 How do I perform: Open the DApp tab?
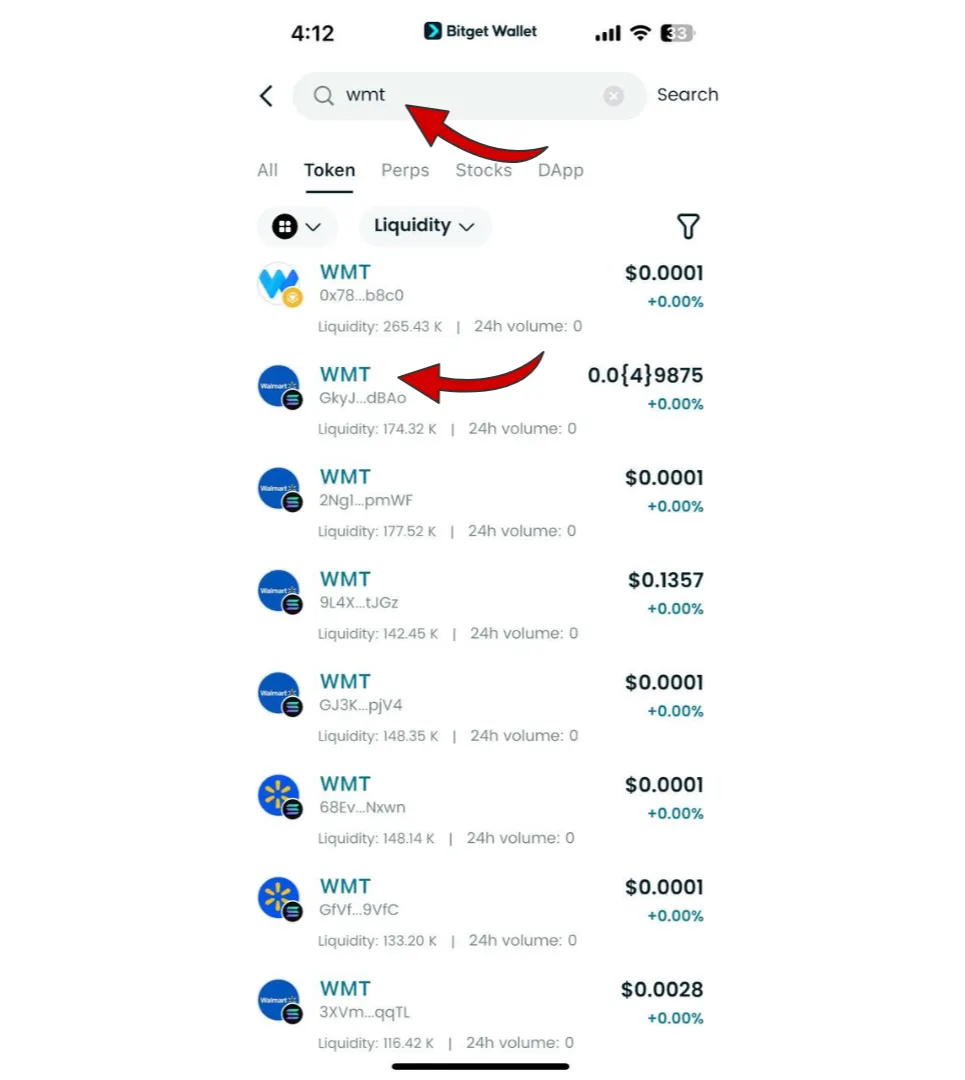pyautogui.click(x=560, y=170)
